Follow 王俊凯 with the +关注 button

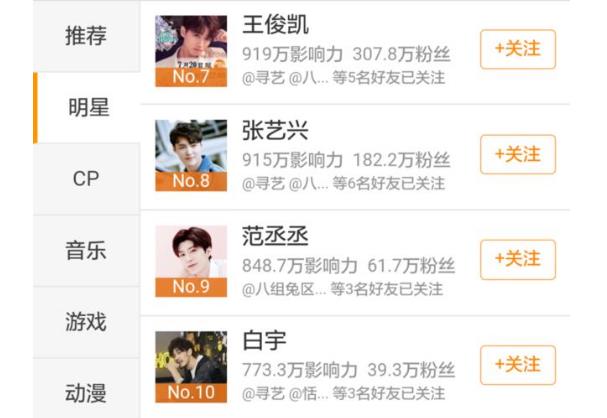(517, 49)
